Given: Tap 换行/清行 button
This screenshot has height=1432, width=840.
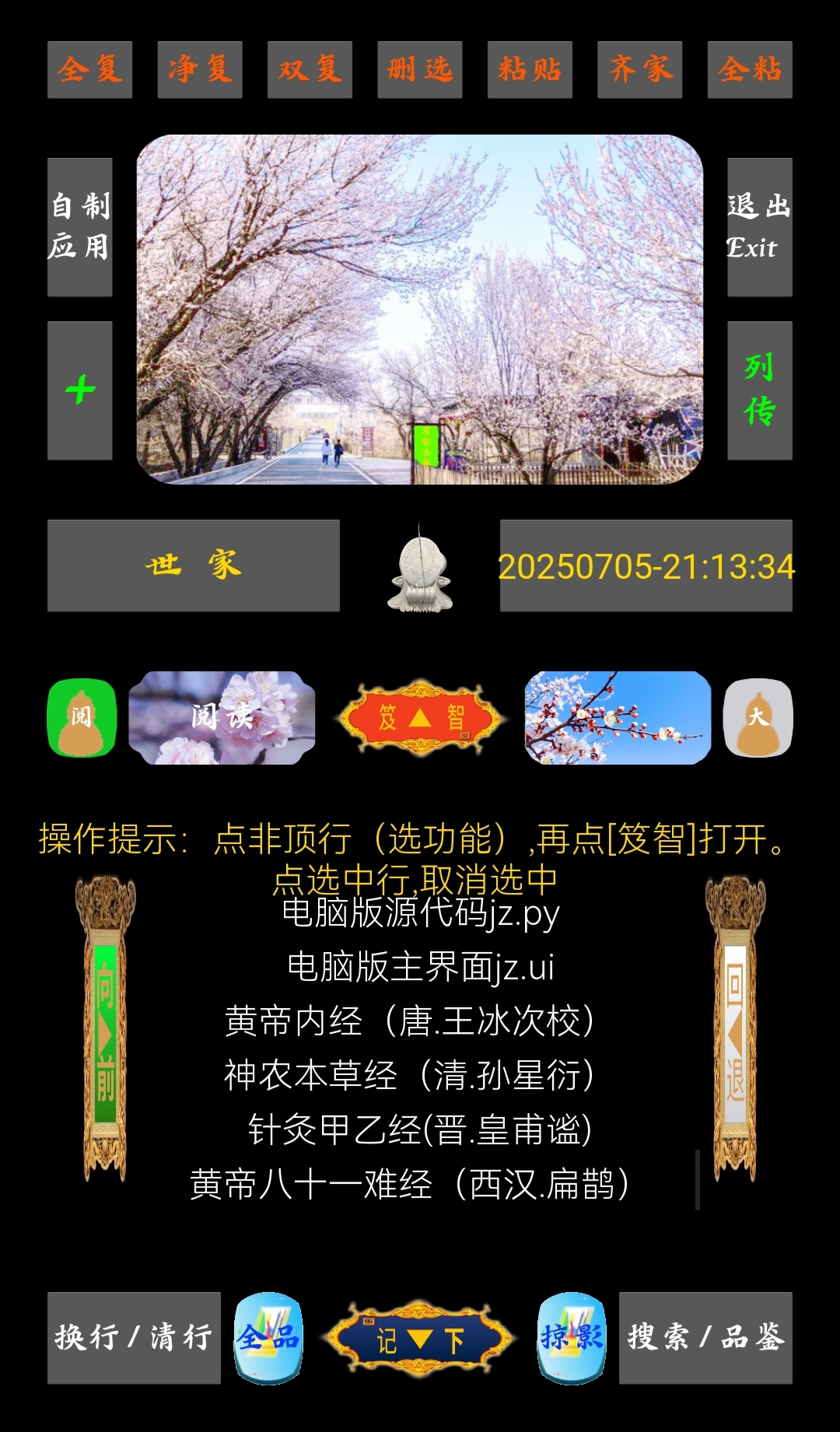Looking at the screenshot, I should [x=134, y=1338].
